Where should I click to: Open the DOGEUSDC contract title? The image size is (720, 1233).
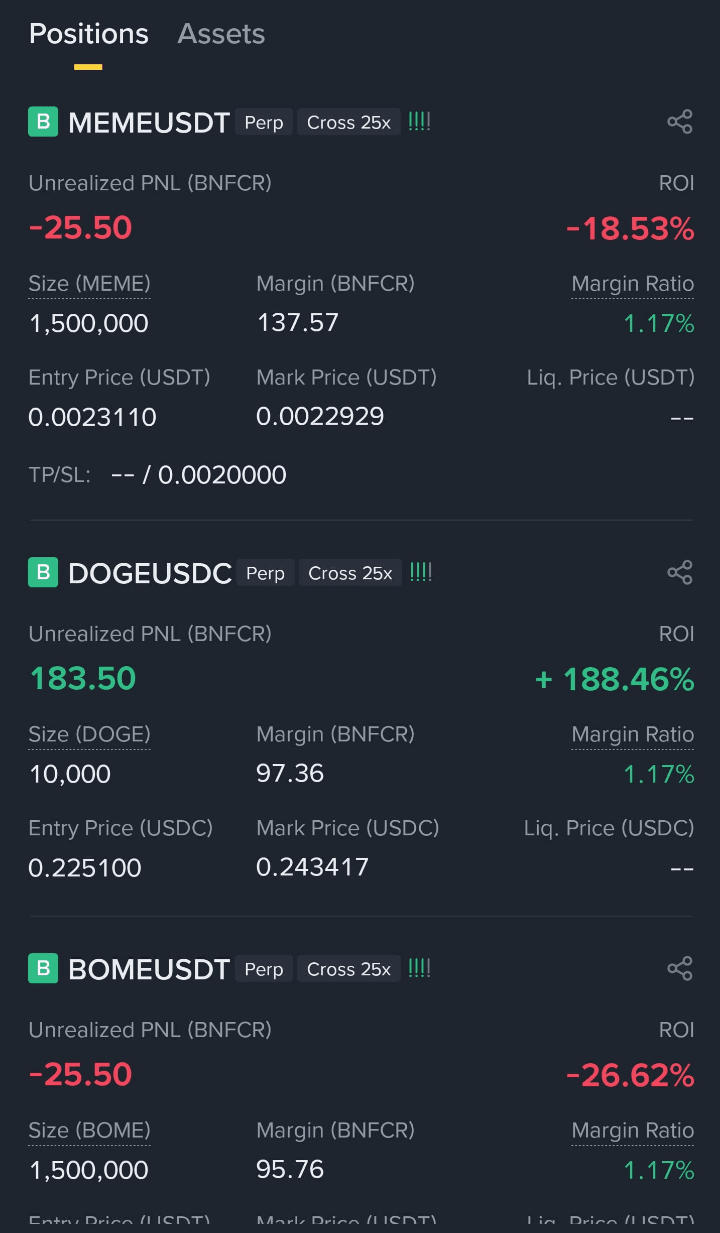coord(150,573)
